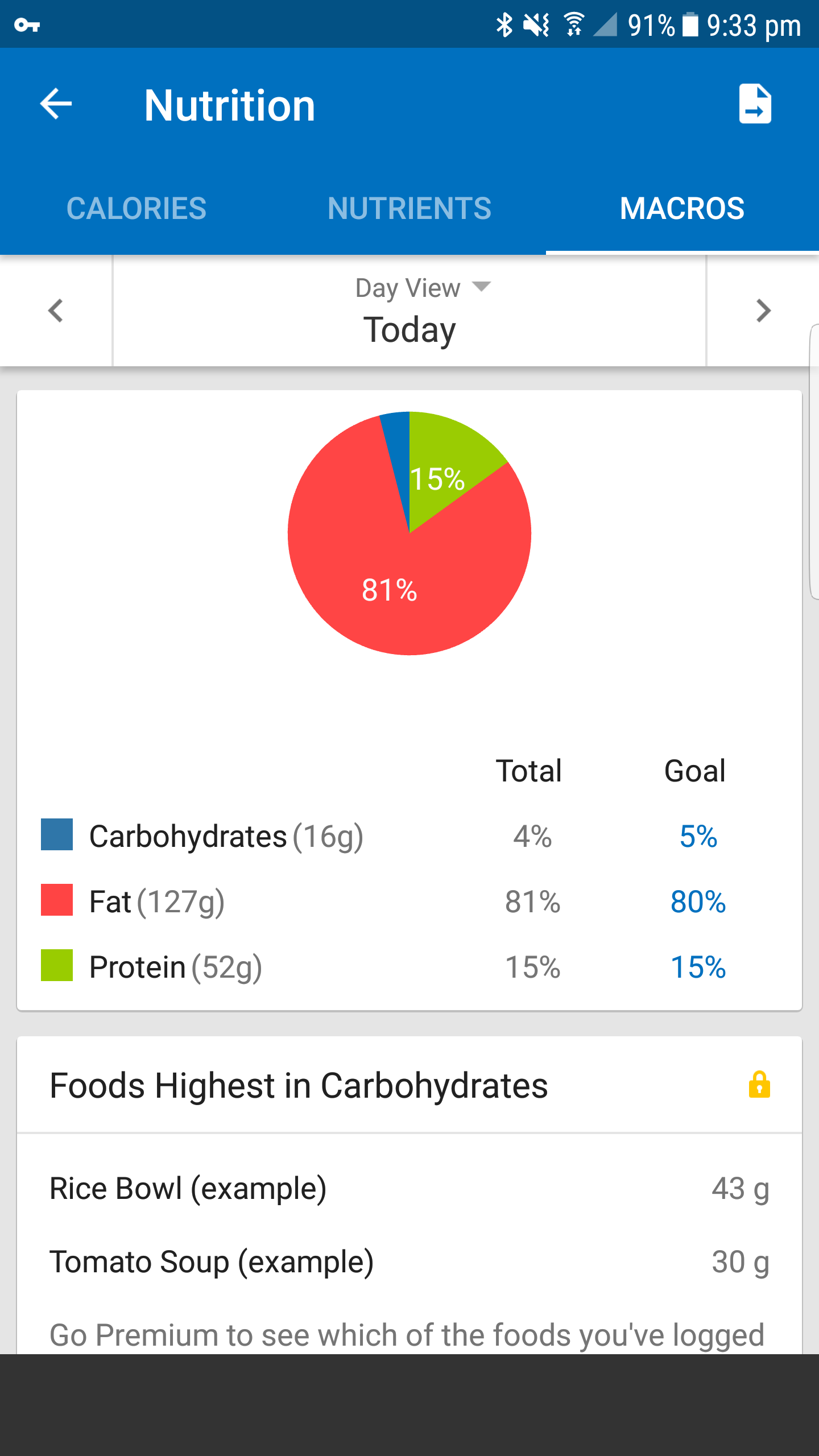This screenshot has height=1456, width=819.
Task: Go to the next day
Action: point(763,311)
